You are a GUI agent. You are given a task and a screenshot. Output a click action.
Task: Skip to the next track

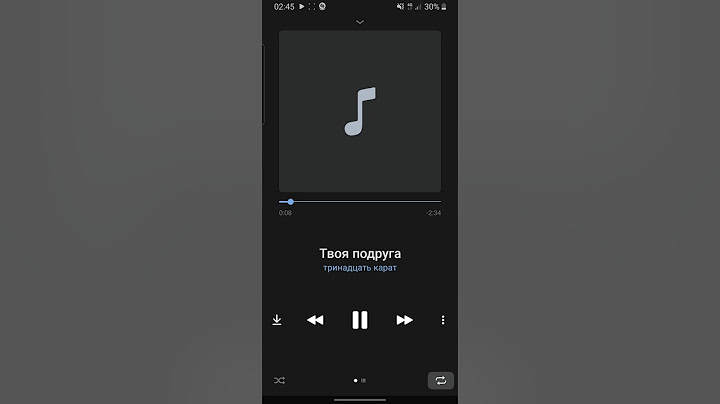pyautogui.click(x=404, y=320)
